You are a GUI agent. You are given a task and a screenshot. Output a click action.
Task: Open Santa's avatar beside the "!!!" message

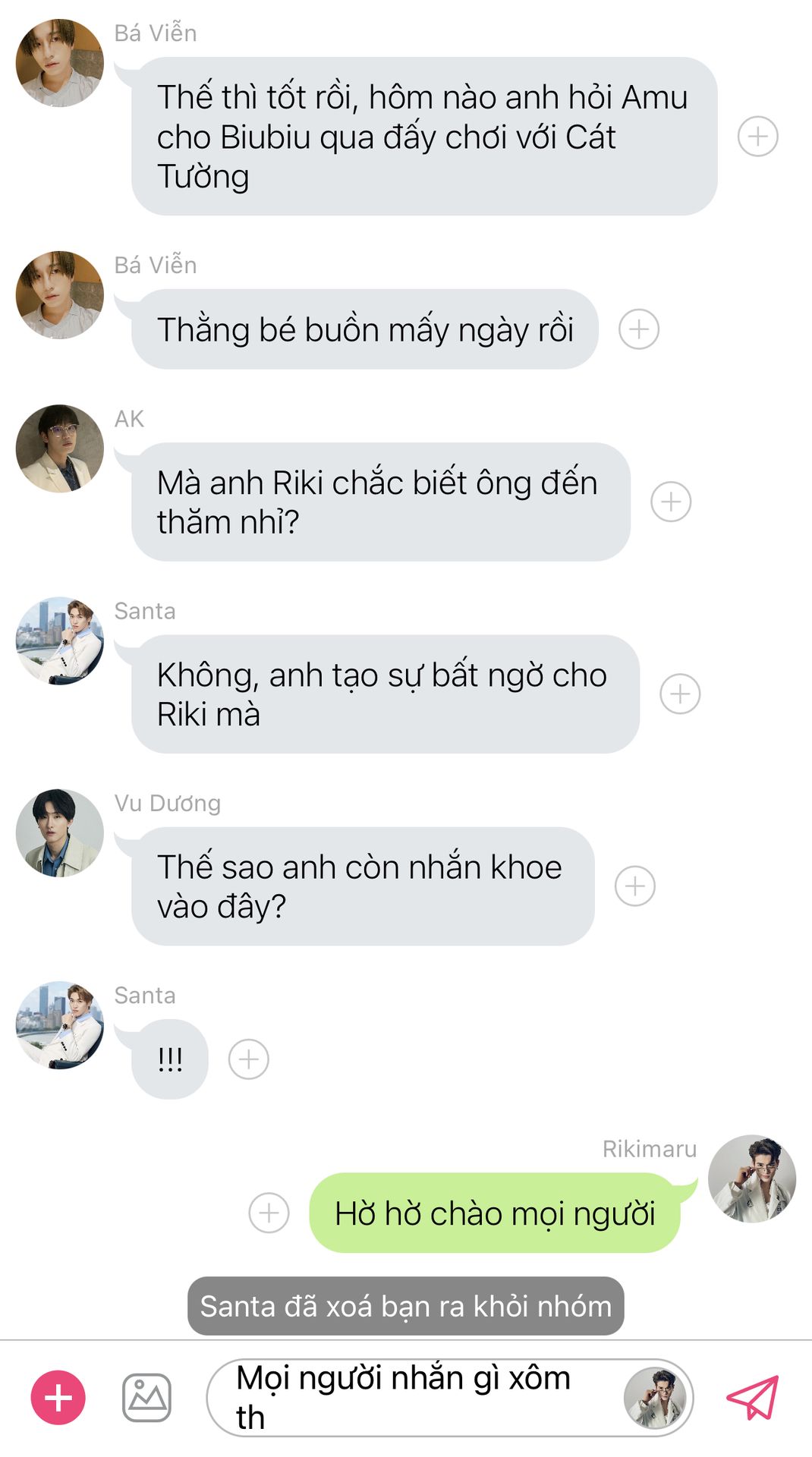click(60, 1024)
